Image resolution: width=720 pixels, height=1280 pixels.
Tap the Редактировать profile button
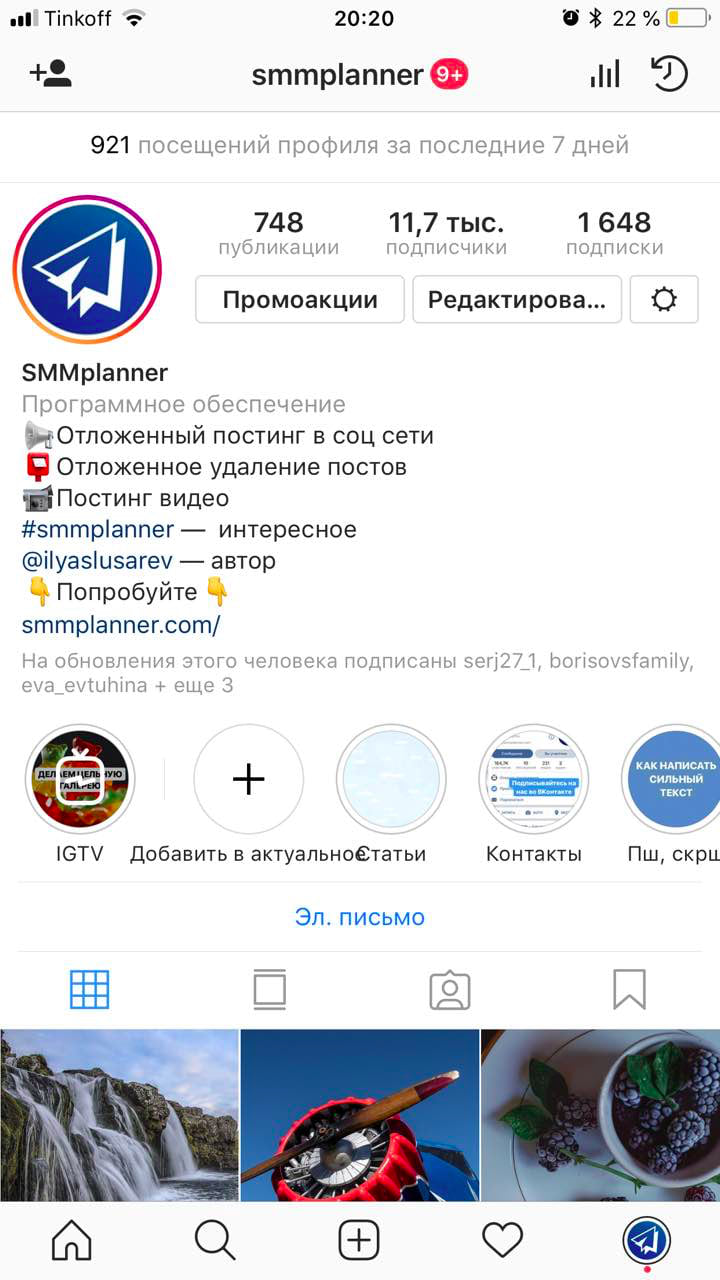pyautogui.click(x=517, y=300)
